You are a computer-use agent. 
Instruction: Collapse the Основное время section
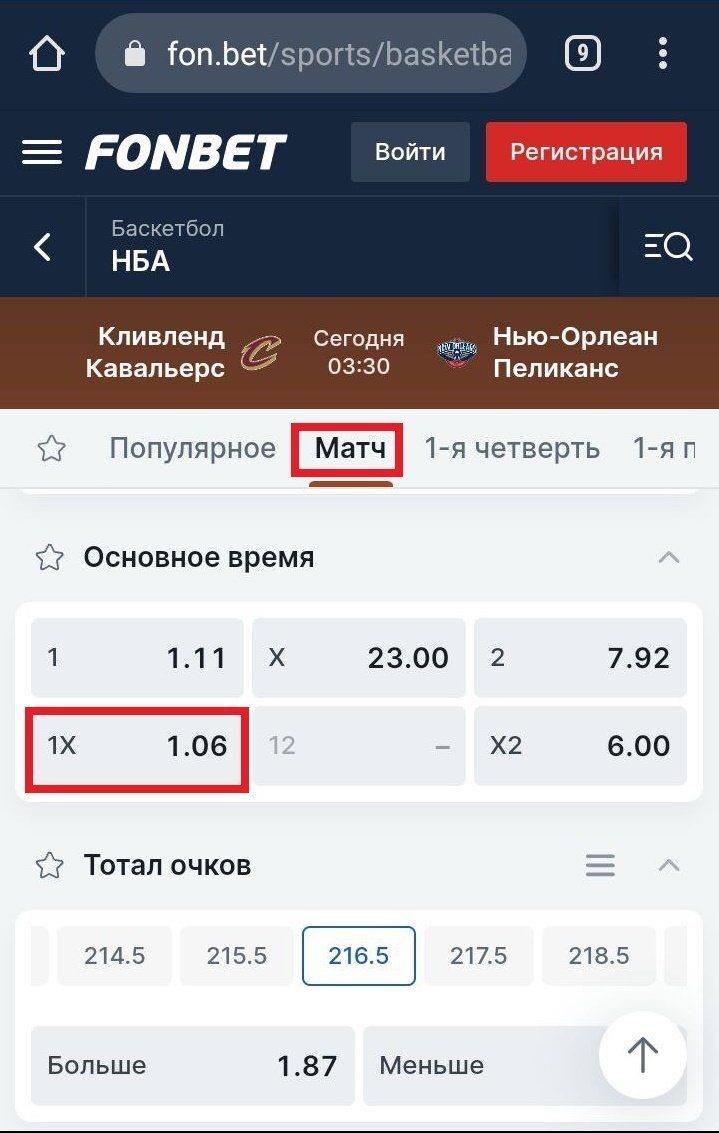pyautogui.click(x=668, y=557)
